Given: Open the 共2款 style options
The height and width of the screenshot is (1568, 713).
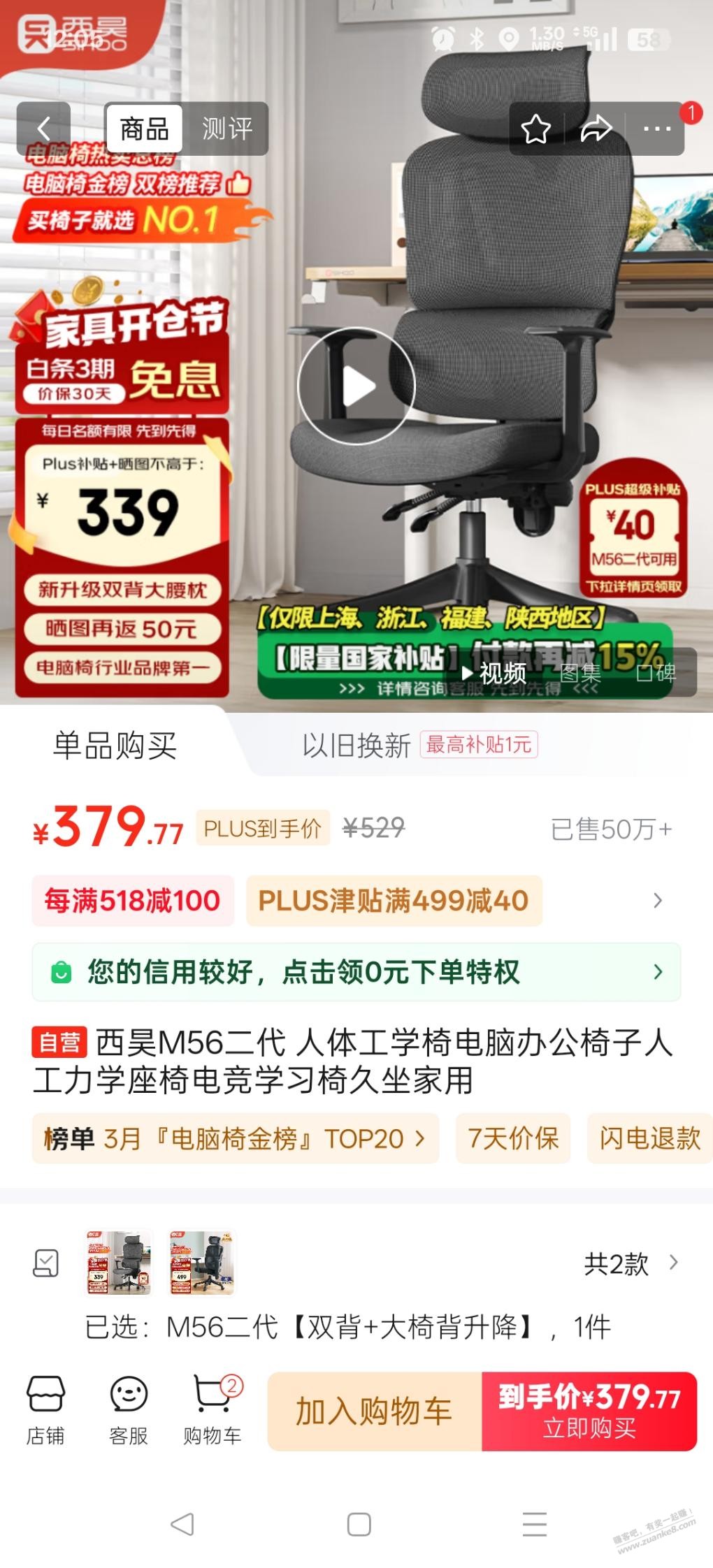Looking at the screenshot, I should coord(631,1263).
